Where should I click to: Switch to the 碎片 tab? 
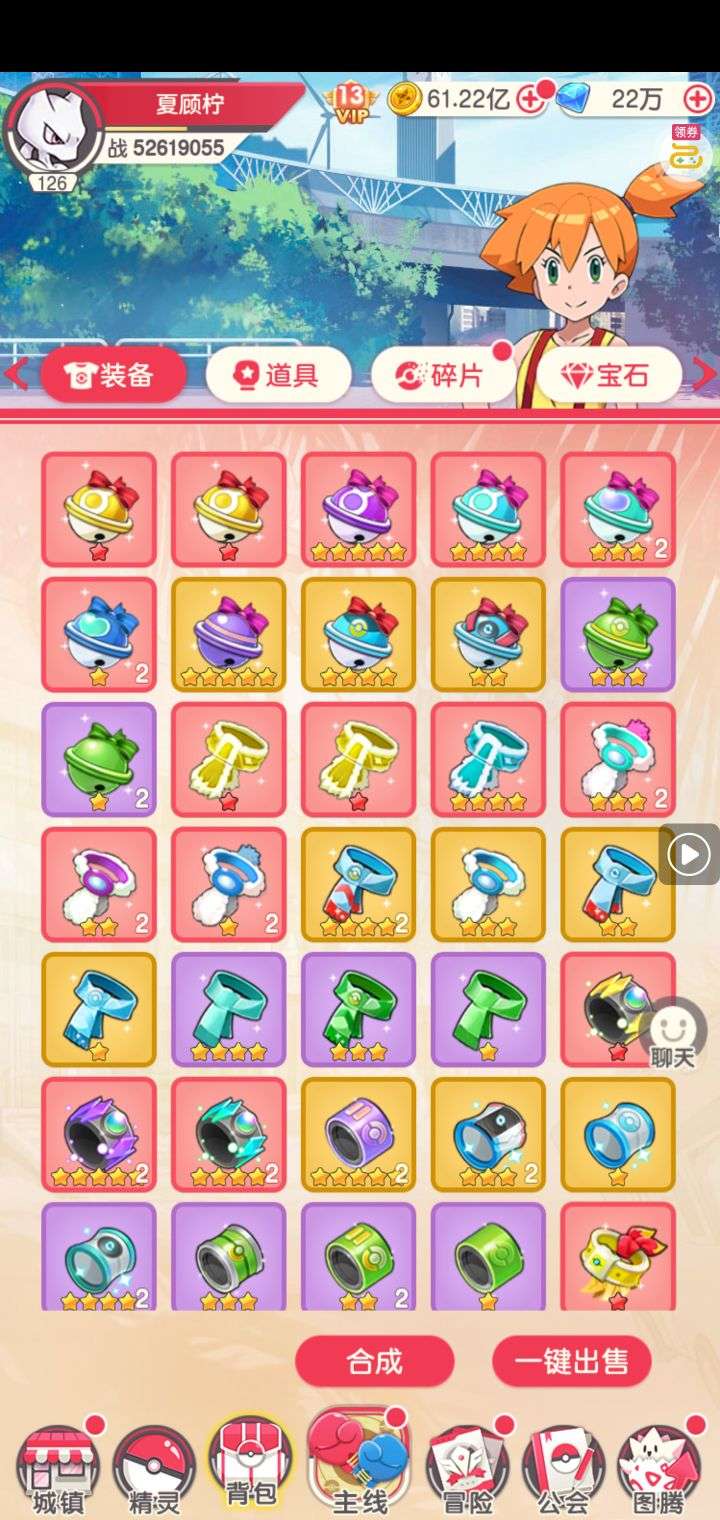pyautogui.click(x=443, y=375)
